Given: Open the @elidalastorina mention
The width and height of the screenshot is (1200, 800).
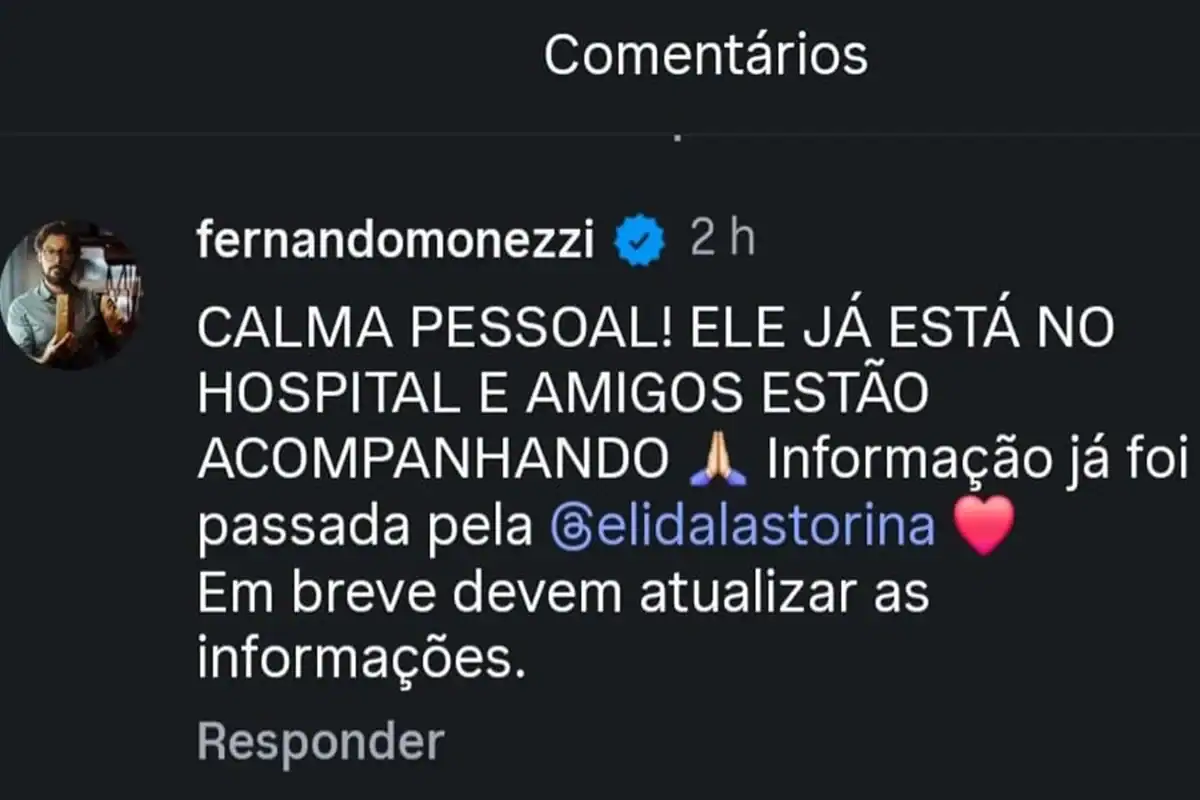Looking at the screenshot, I should (741, 528).
